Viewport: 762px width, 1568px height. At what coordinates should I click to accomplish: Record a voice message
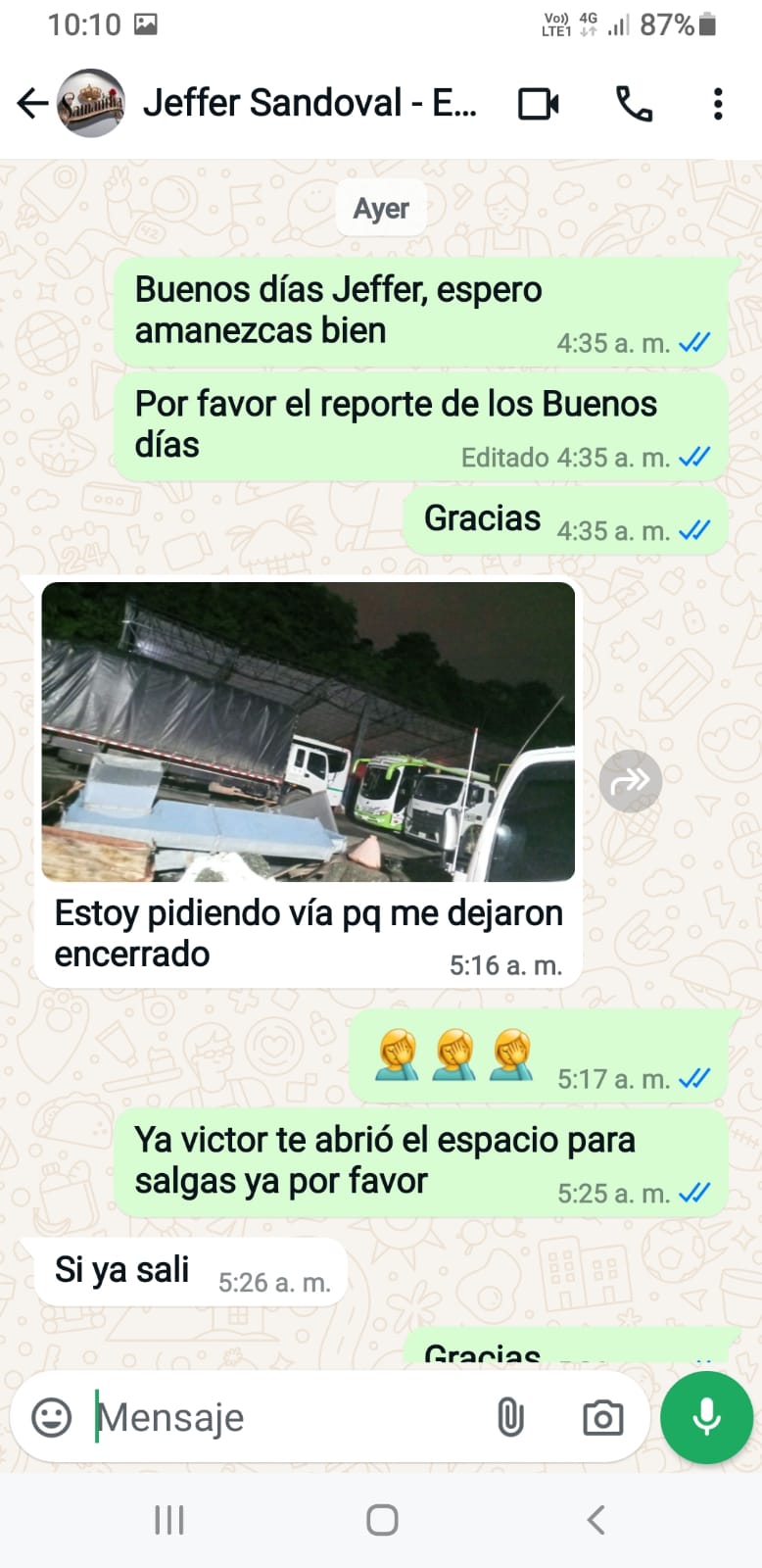(x=706, y=1417)
